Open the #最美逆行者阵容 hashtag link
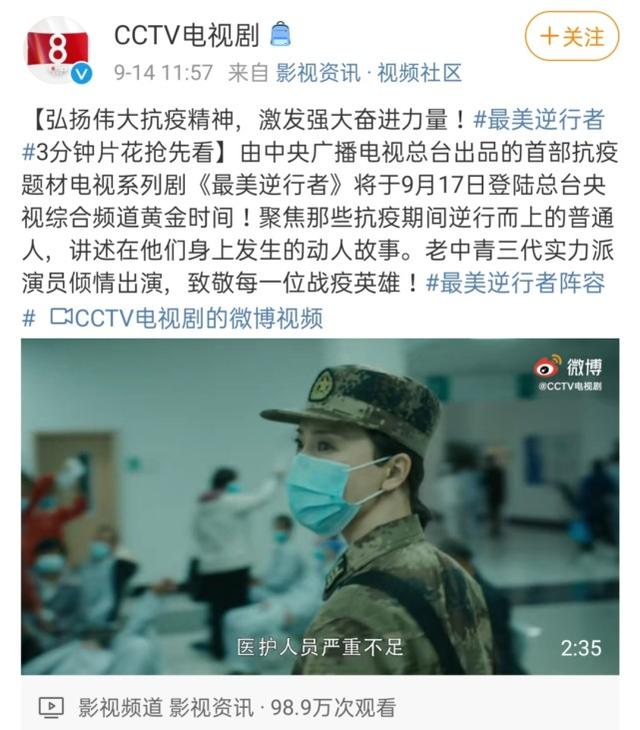The image size is (640, 730). [x=515, y=284]
